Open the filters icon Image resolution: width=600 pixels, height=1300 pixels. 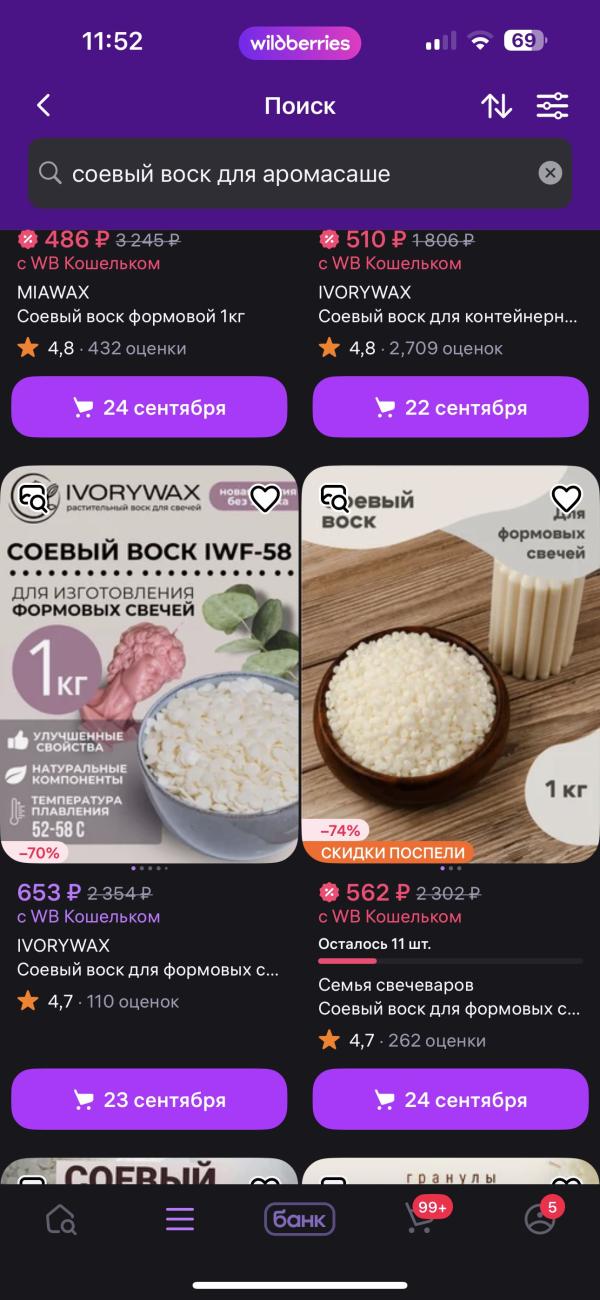coord(552,106)
